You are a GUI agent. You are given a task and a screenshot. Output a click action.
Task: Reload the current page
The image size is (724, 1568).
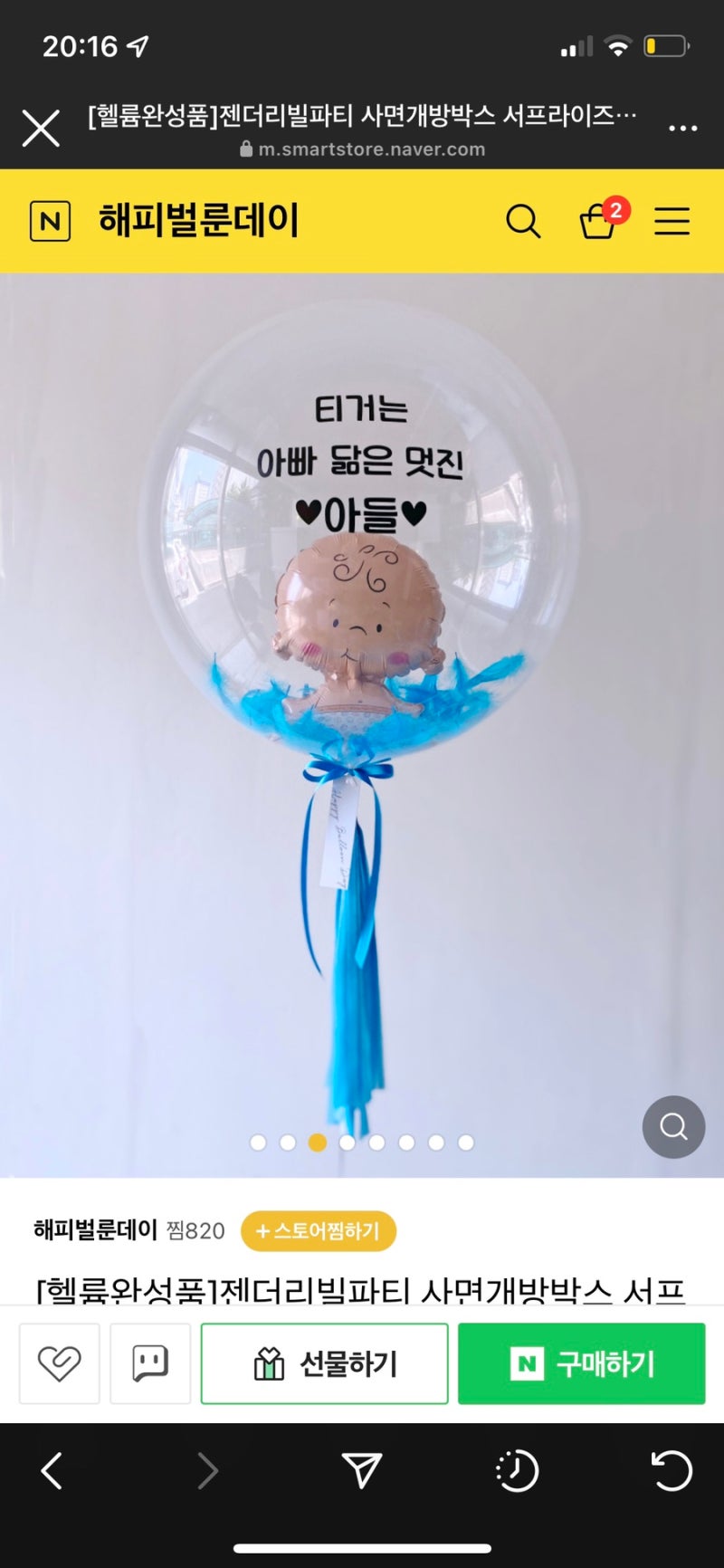672,1471
